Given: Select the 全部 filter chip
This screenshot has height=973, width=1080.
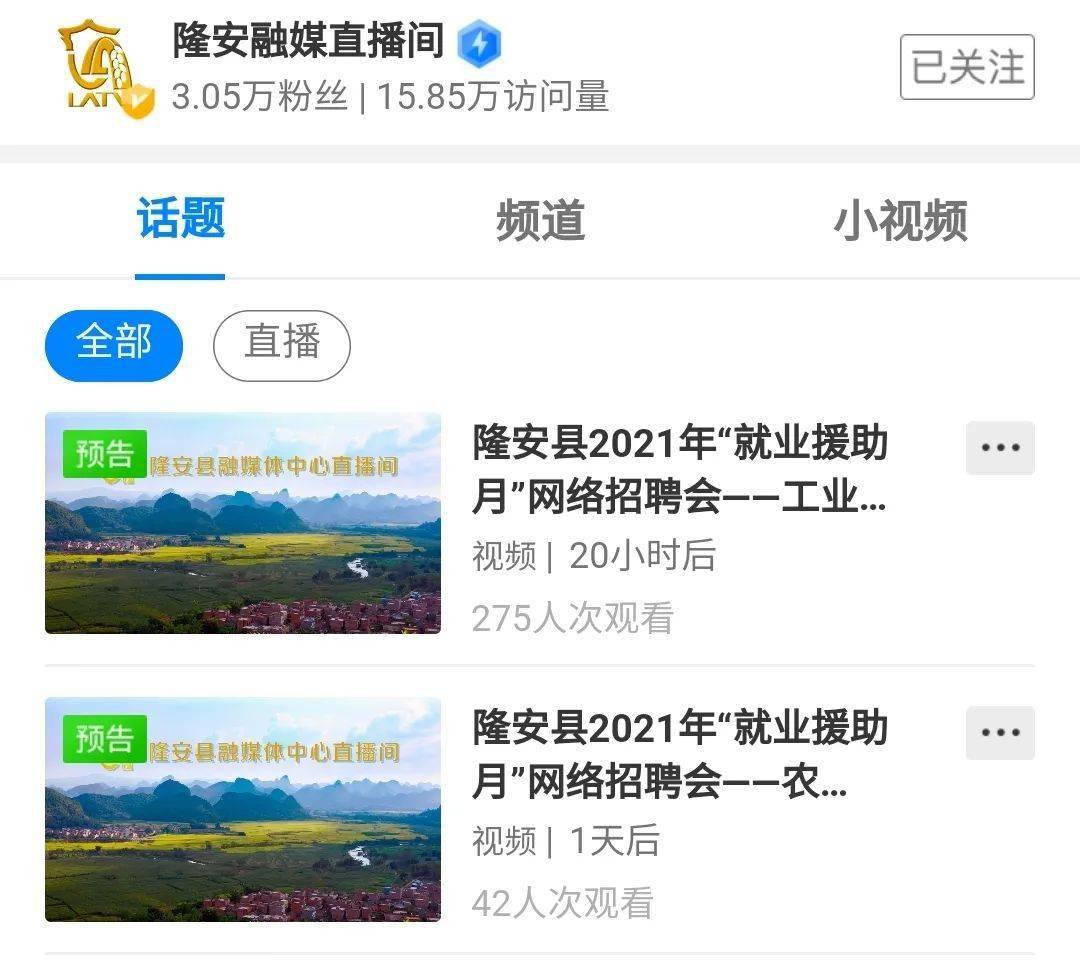Looking at the screenshot, I should point(114,345).
